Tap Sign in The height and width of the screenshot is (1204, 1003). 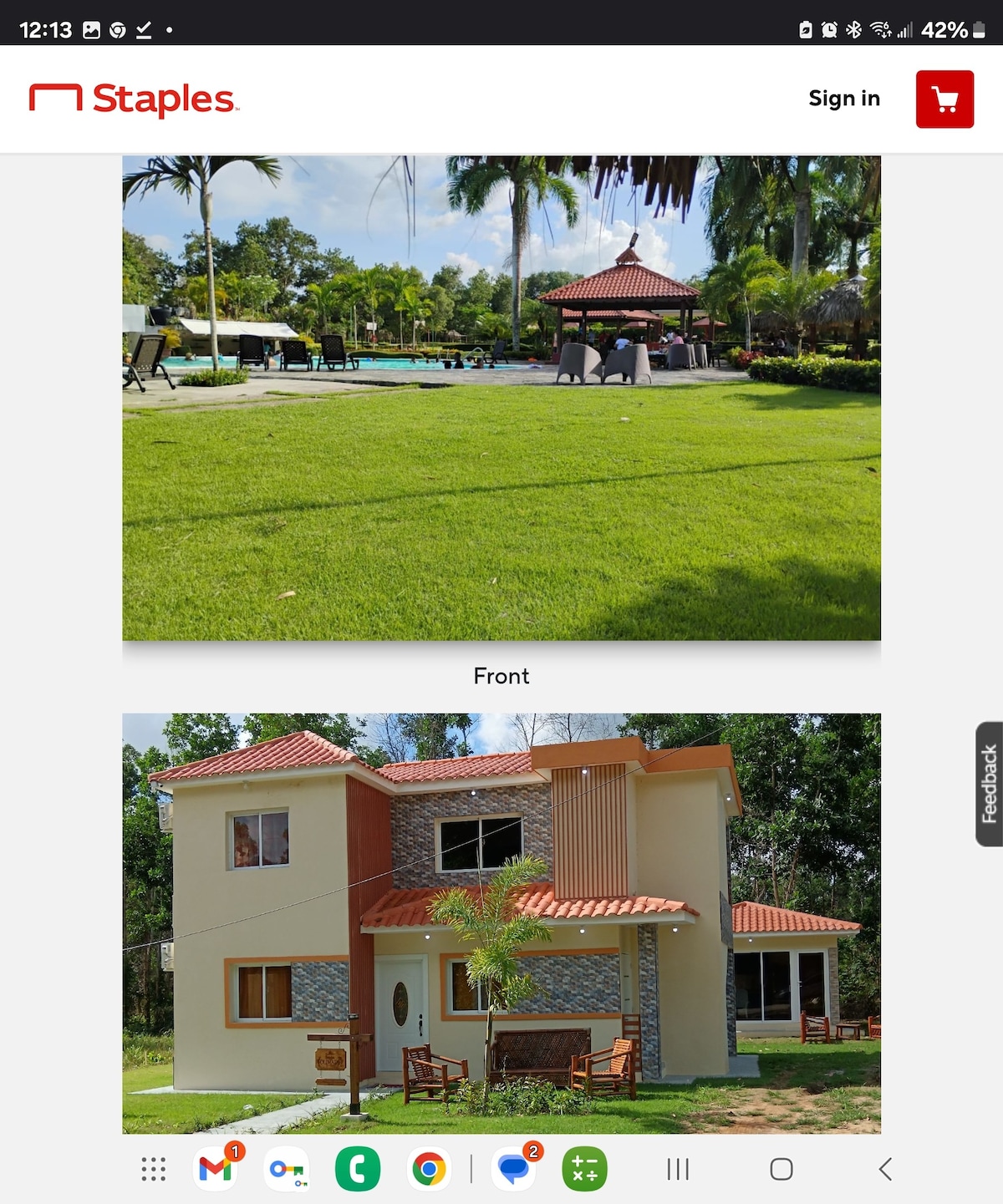click(x=843, y=99)
